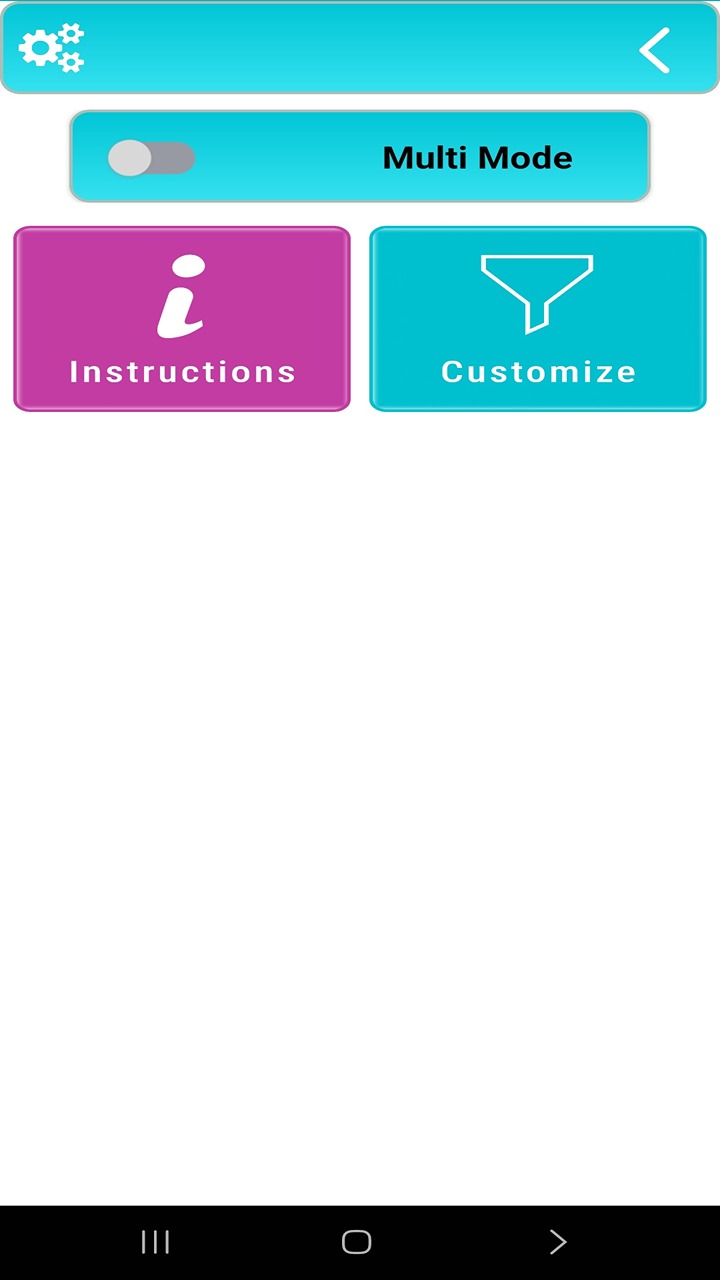Tap the teal header bar
720x1280 pixels.
360,47
